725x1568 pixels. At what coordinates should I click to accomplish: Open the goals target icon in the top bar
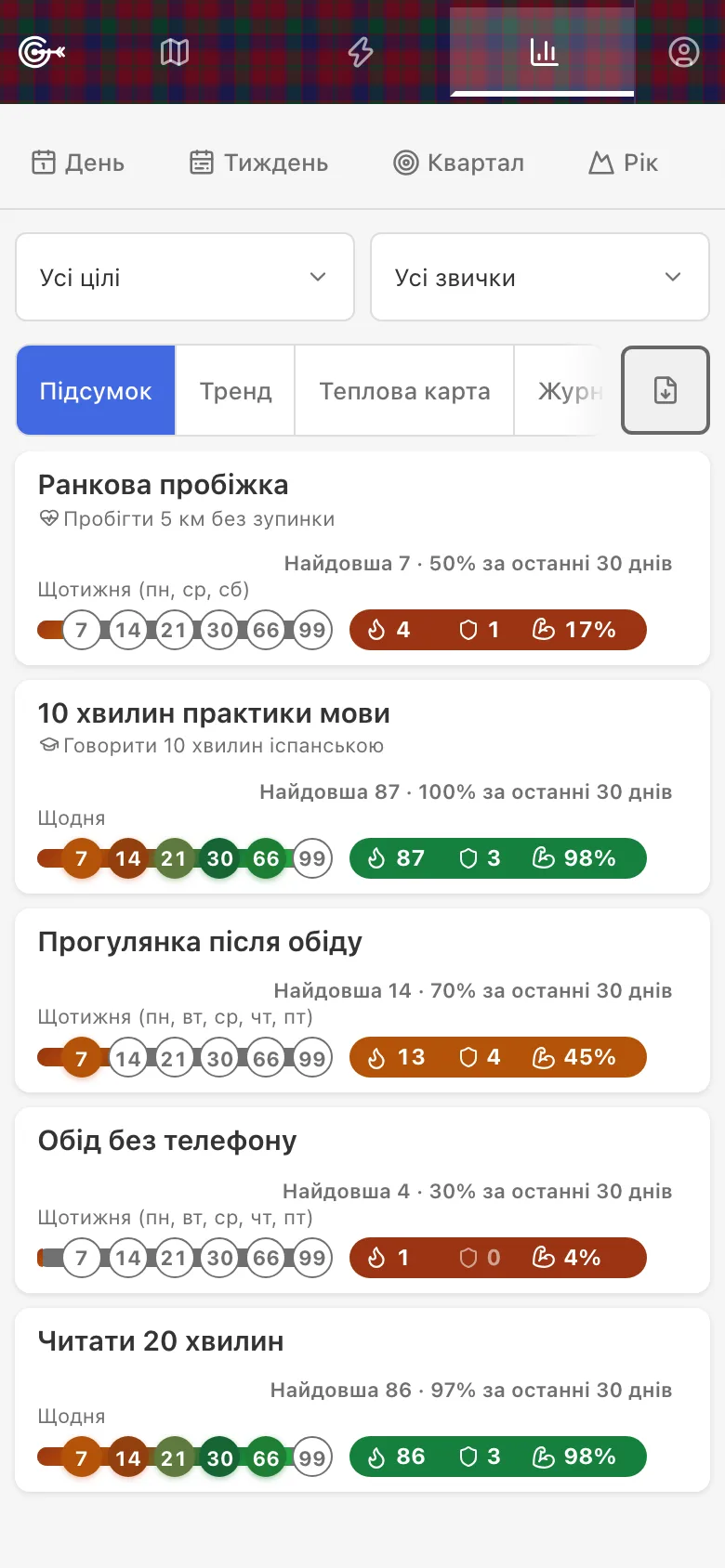[x=42, y=52]
